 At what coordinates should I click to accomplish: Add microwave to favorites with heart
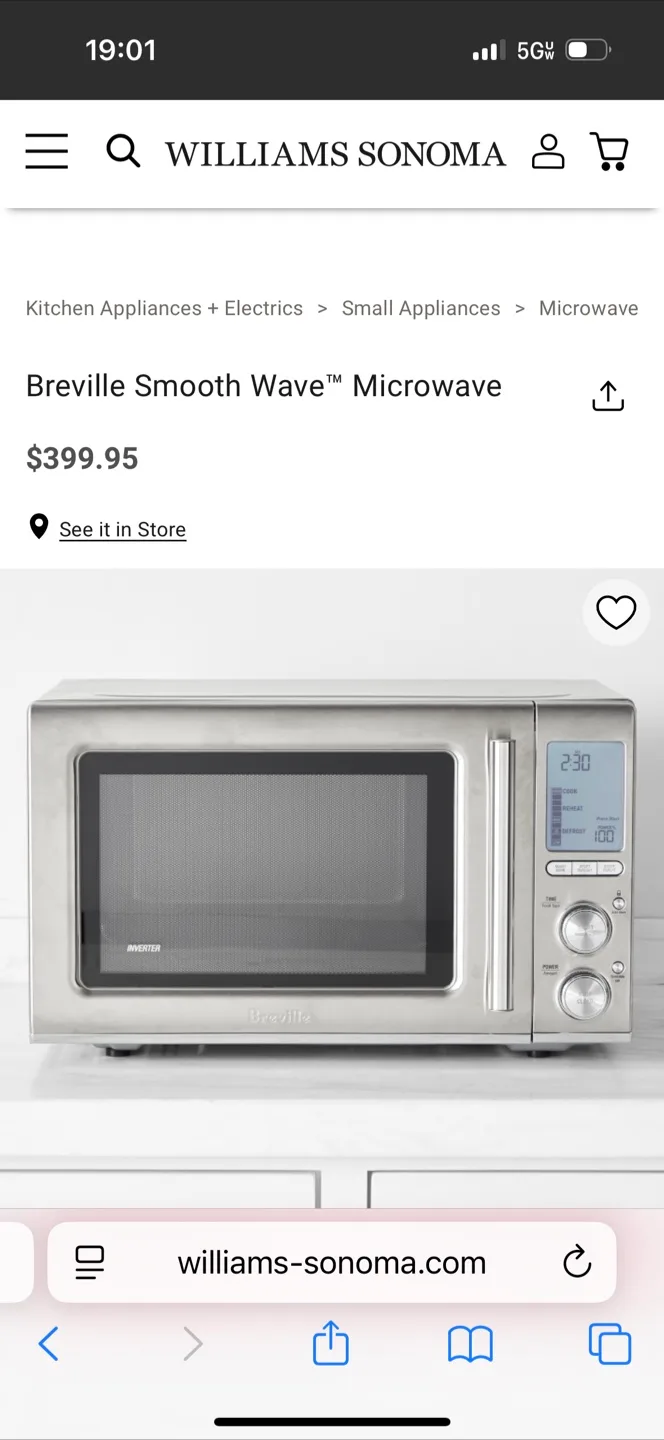point(615,612)
